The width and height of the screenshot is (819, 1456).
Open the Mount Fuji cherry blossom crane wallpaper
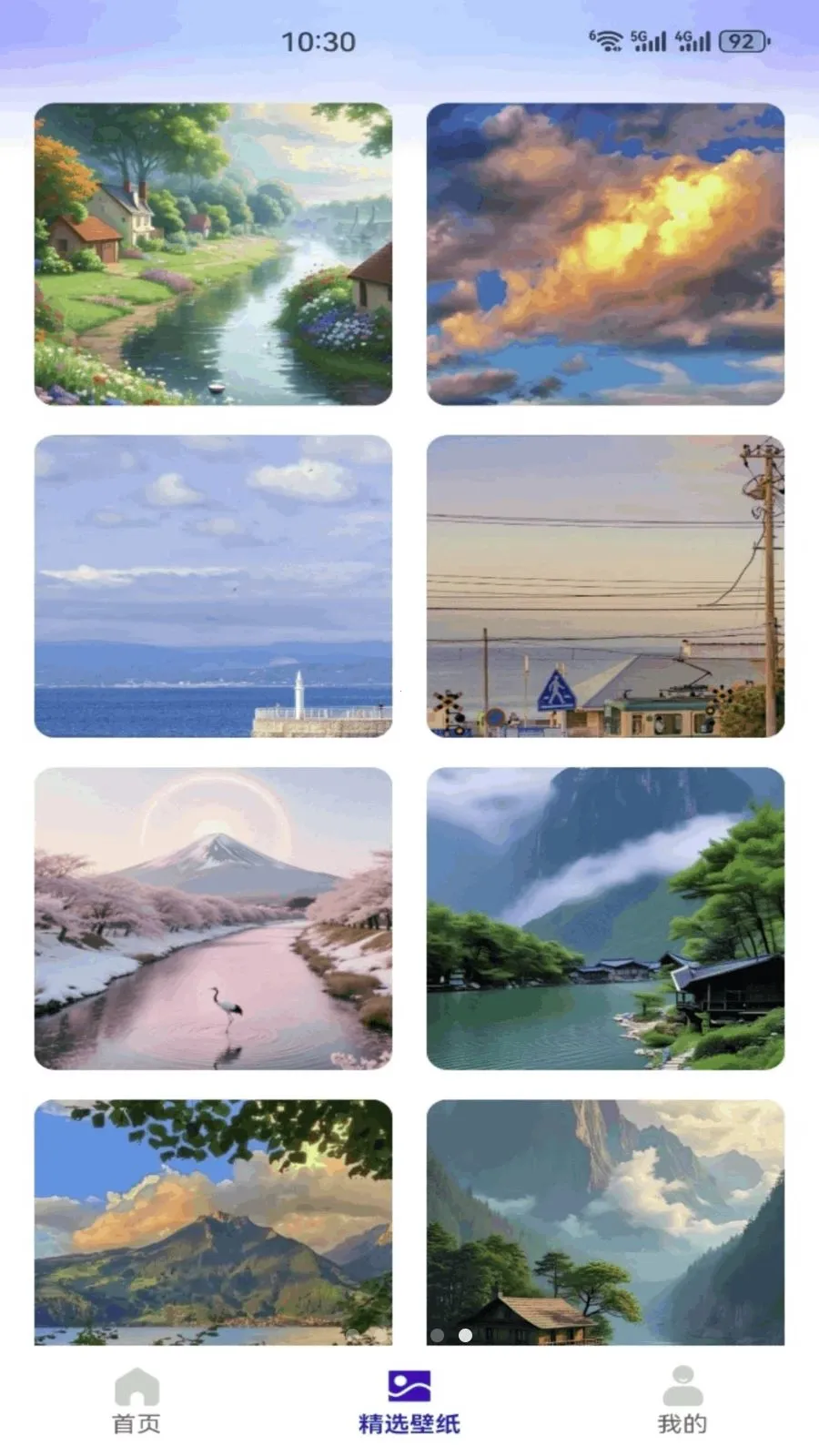[x=213, y=918]
